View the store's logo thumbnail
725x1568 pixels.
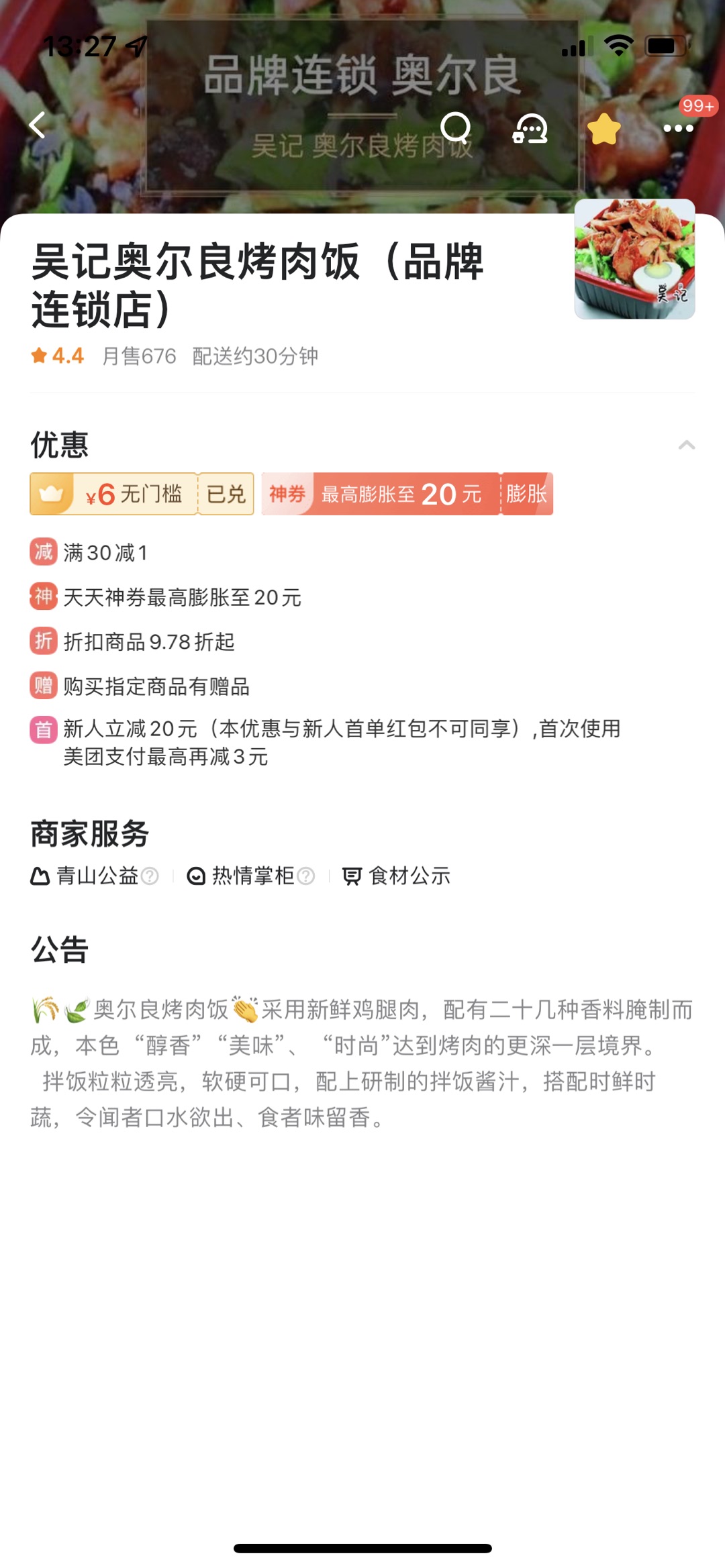(634, 259)
